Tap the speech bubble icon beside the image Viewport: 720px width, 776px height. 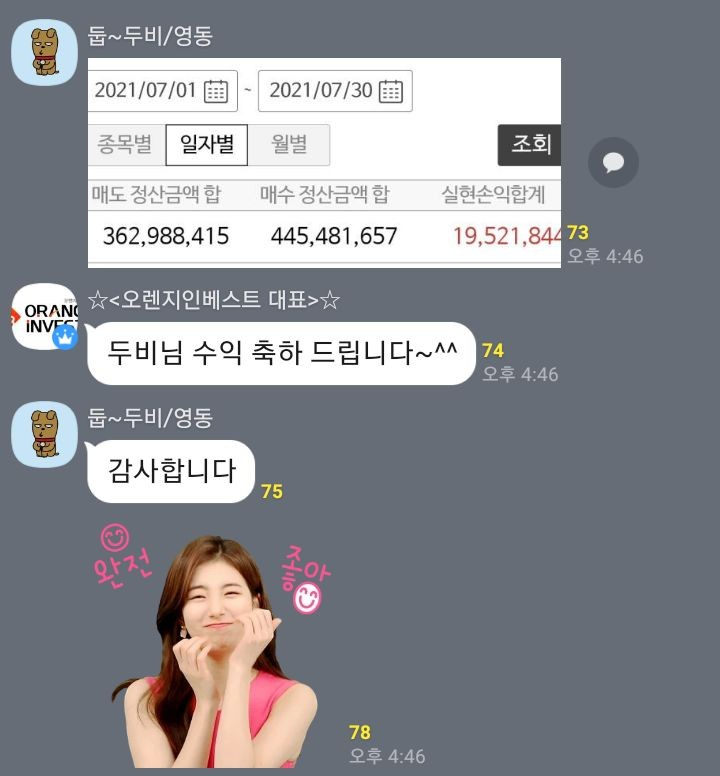click(x=613, y=162)
